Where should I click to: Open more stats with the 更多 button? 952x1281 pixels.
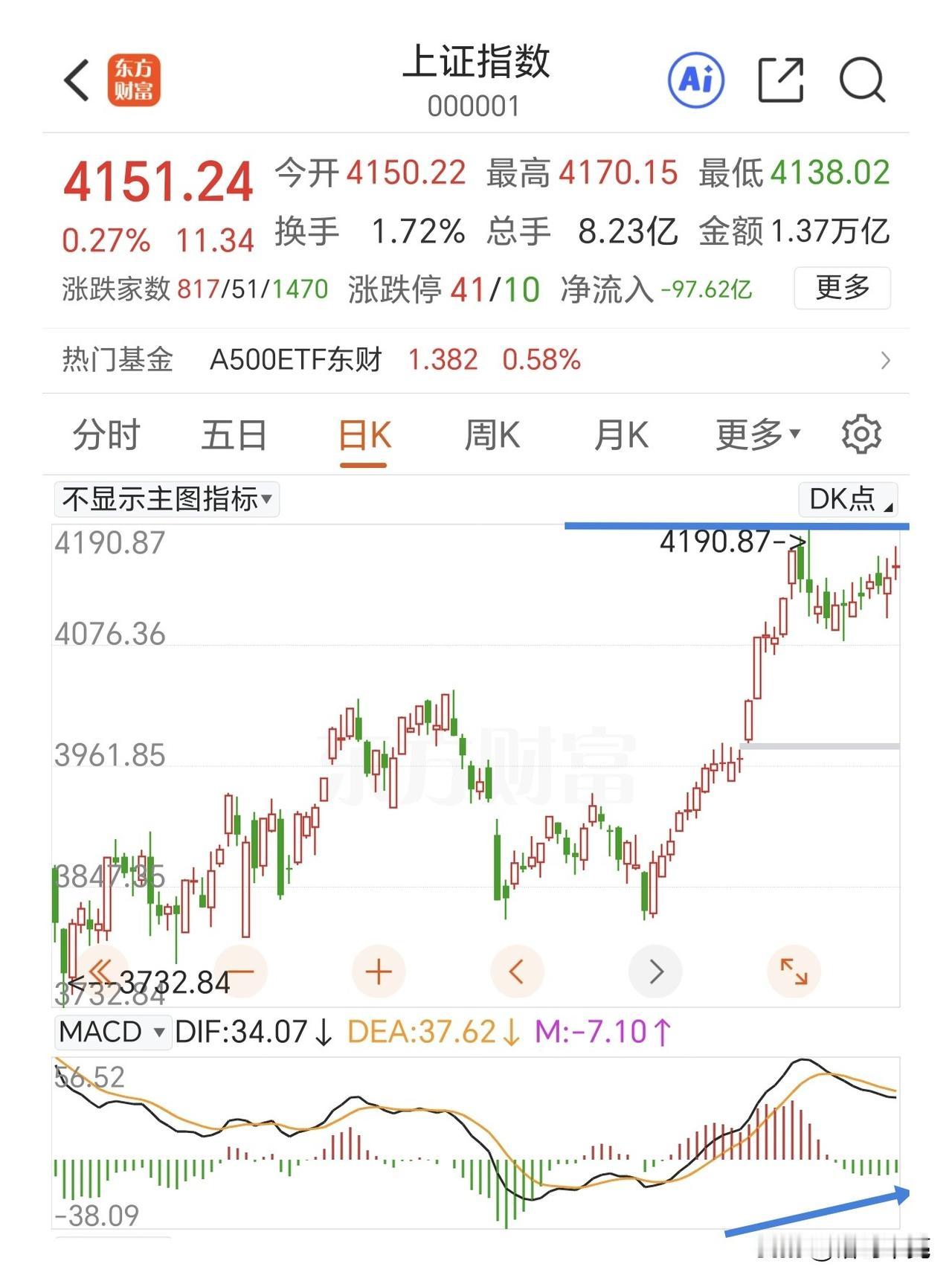(841, 289)
